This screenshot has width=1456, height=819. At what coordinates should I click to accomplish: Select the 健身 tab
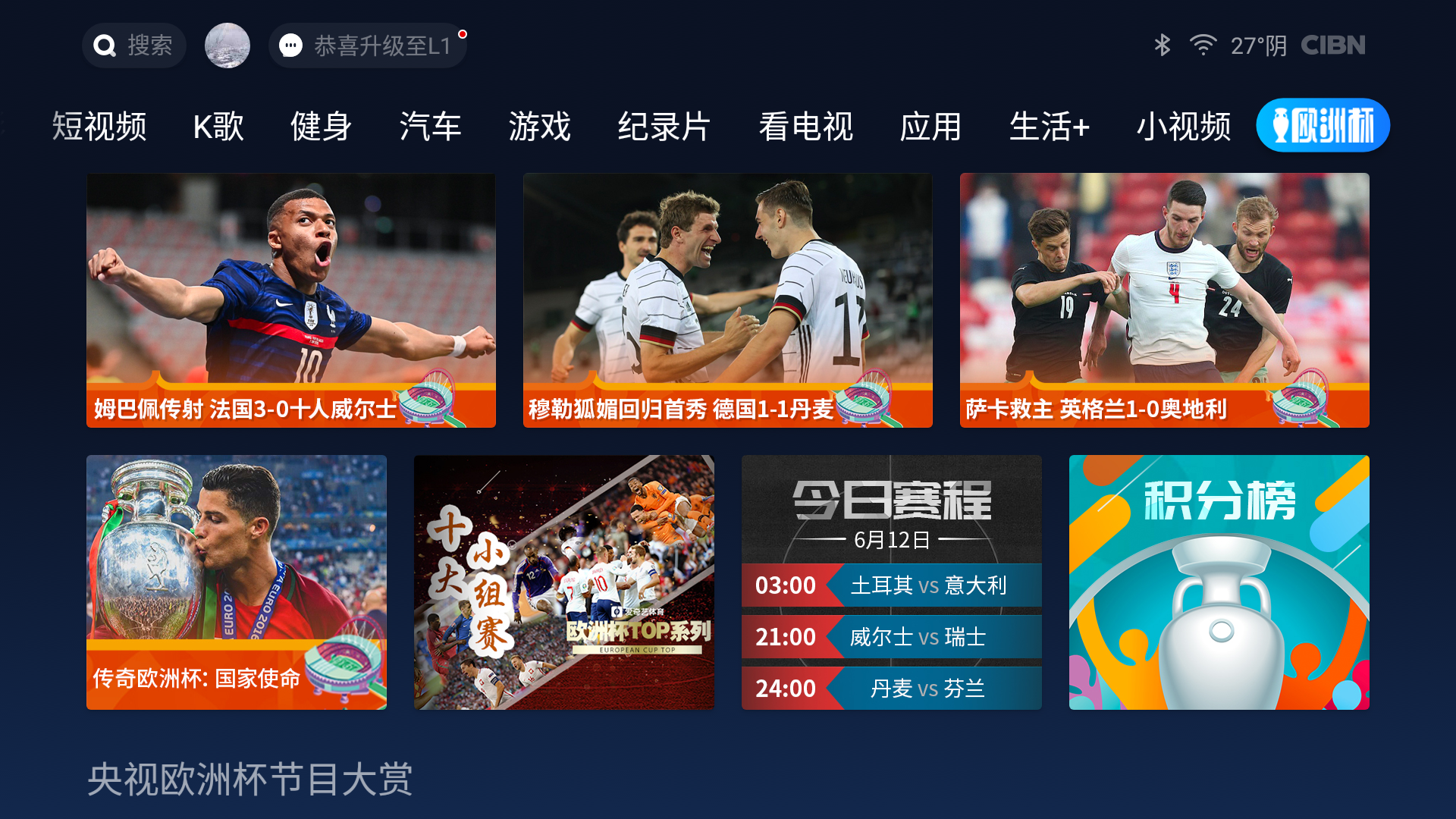[x=322, y=126]
